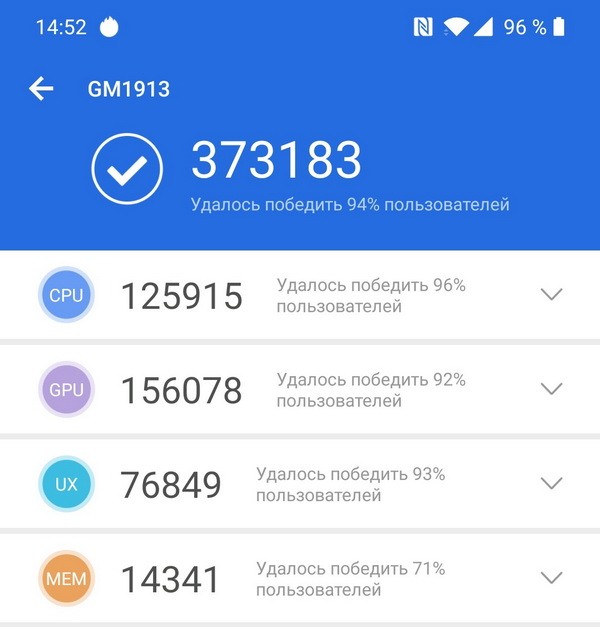This screenshot has width=600, height=627.
Task: Go back from the GM1913 results
Action: point(41,89)
